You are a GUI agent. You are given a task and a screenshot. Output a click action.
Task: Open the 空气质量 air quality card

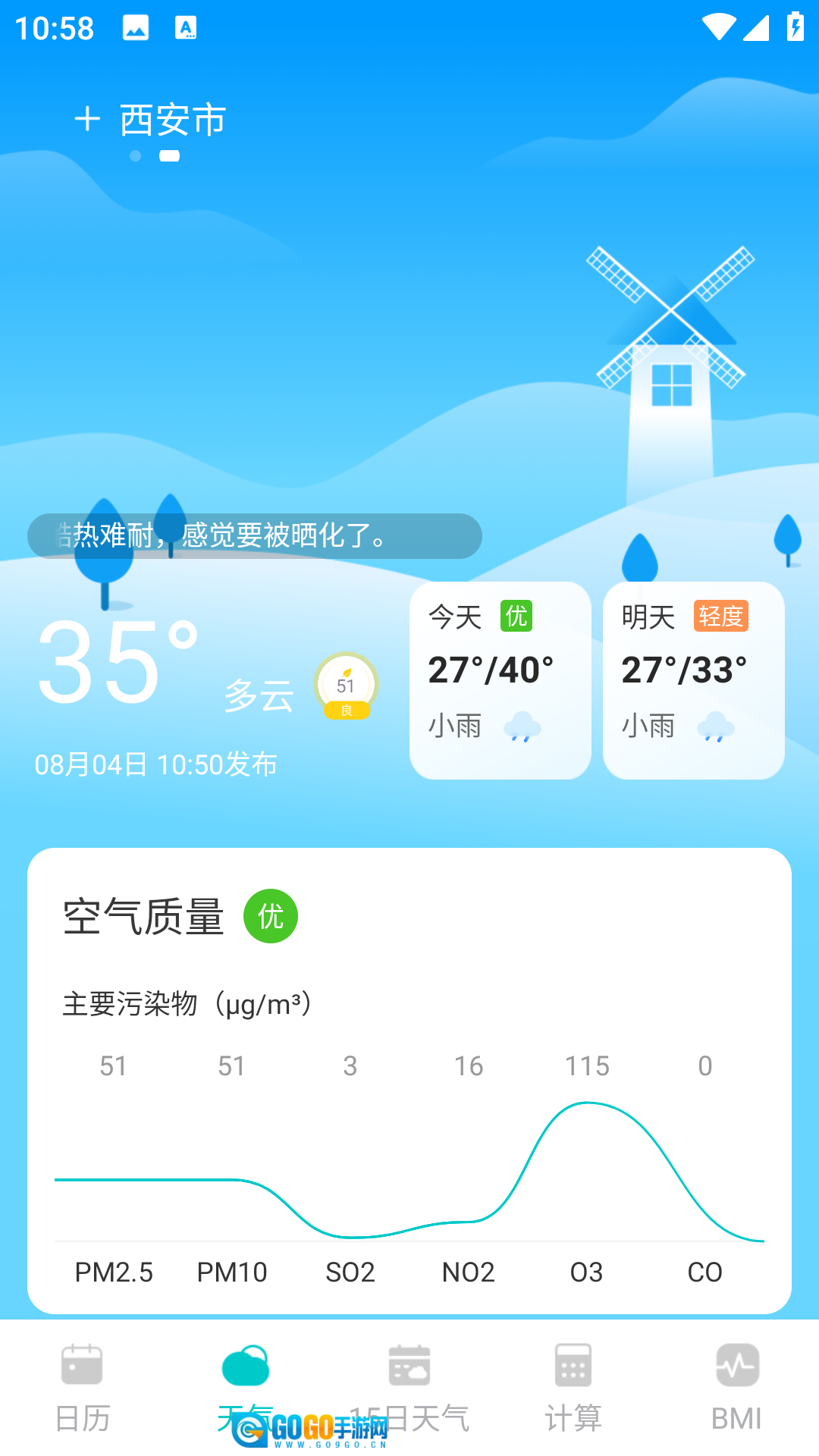(x=409, y=1080)
